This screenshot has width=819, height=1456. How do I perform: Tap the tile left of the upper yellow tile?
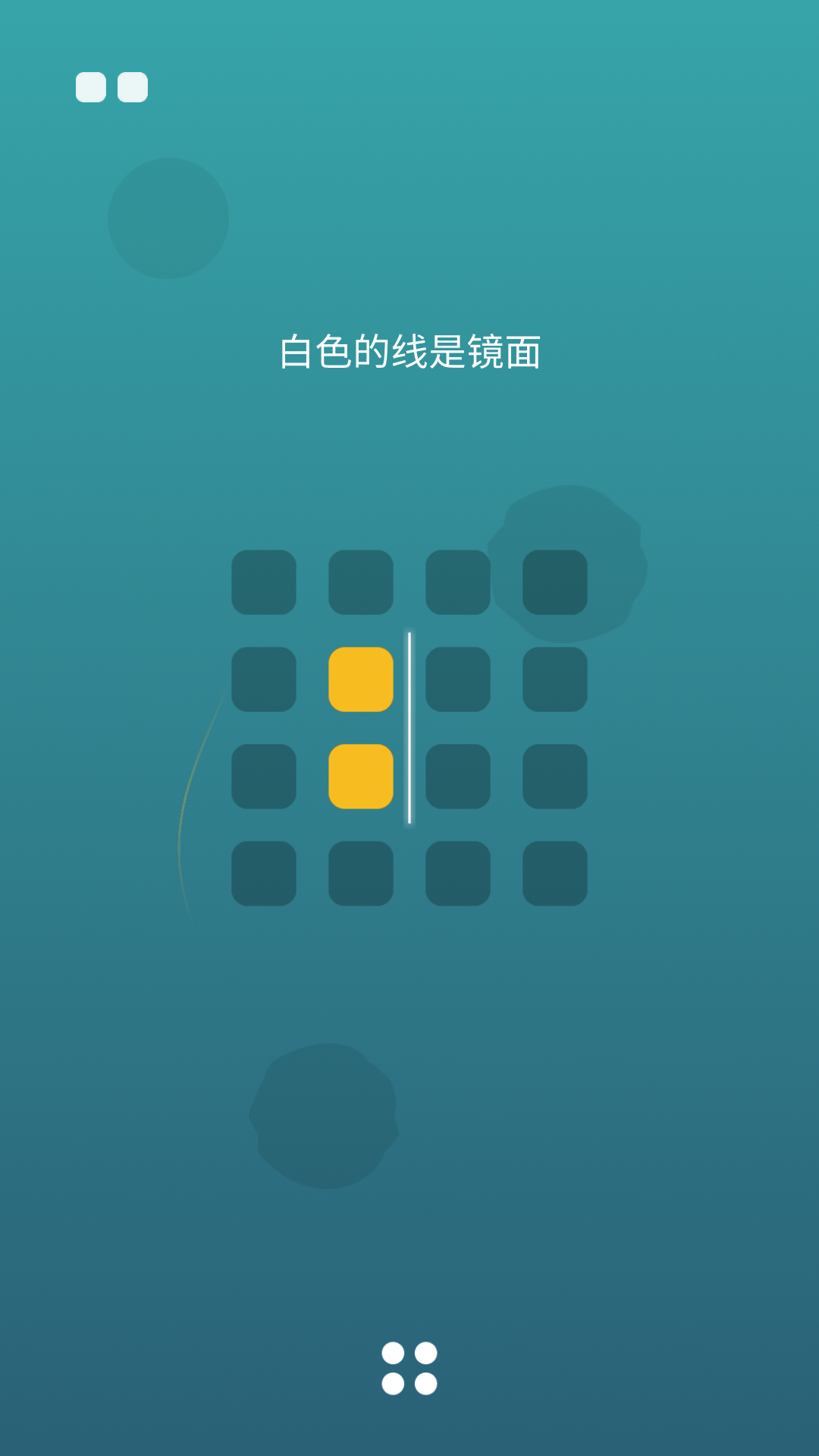(x=263, y=678)
